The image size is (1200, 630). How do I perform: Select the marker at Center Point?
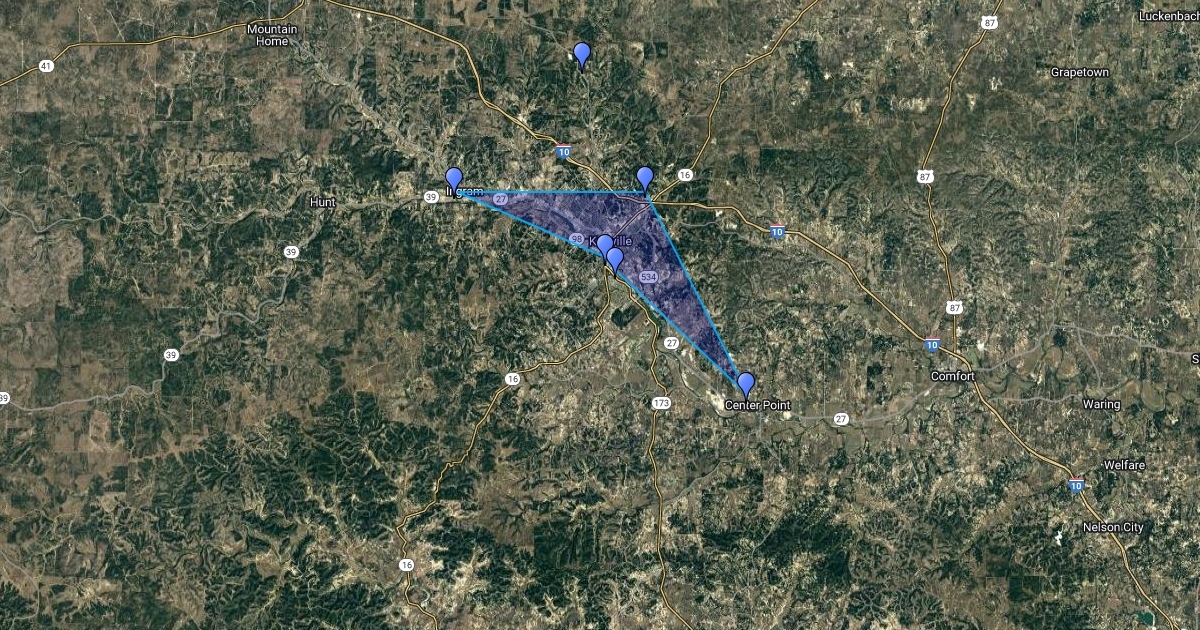coord(746,384)
